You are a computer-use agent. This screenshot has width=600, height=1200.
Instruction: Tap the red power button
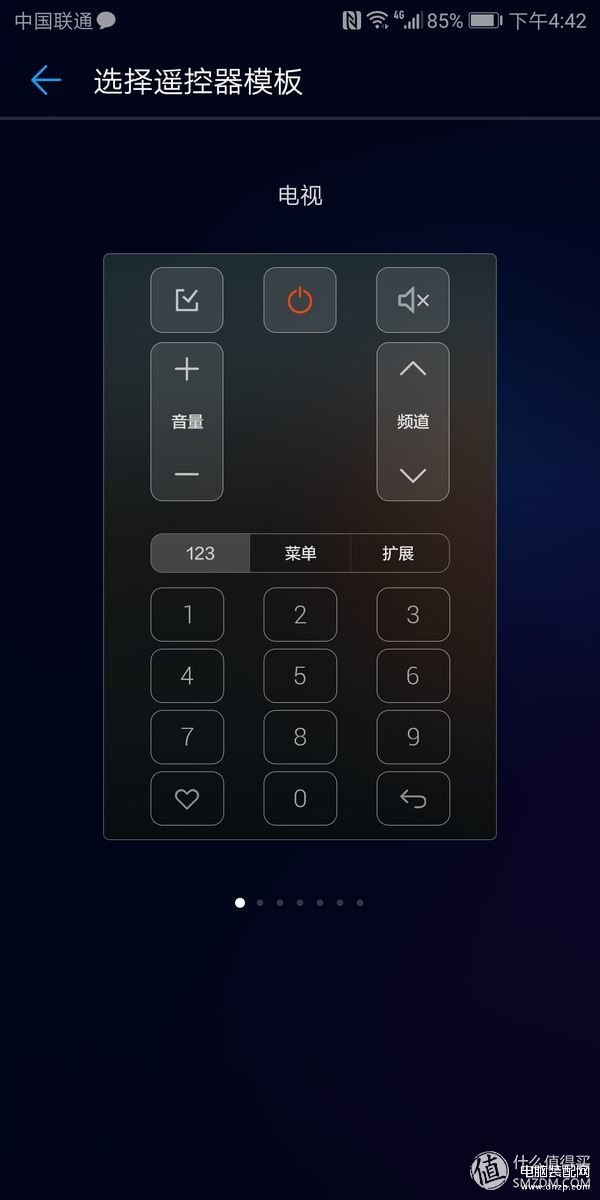pyautogui.click(x=300, y=300)
